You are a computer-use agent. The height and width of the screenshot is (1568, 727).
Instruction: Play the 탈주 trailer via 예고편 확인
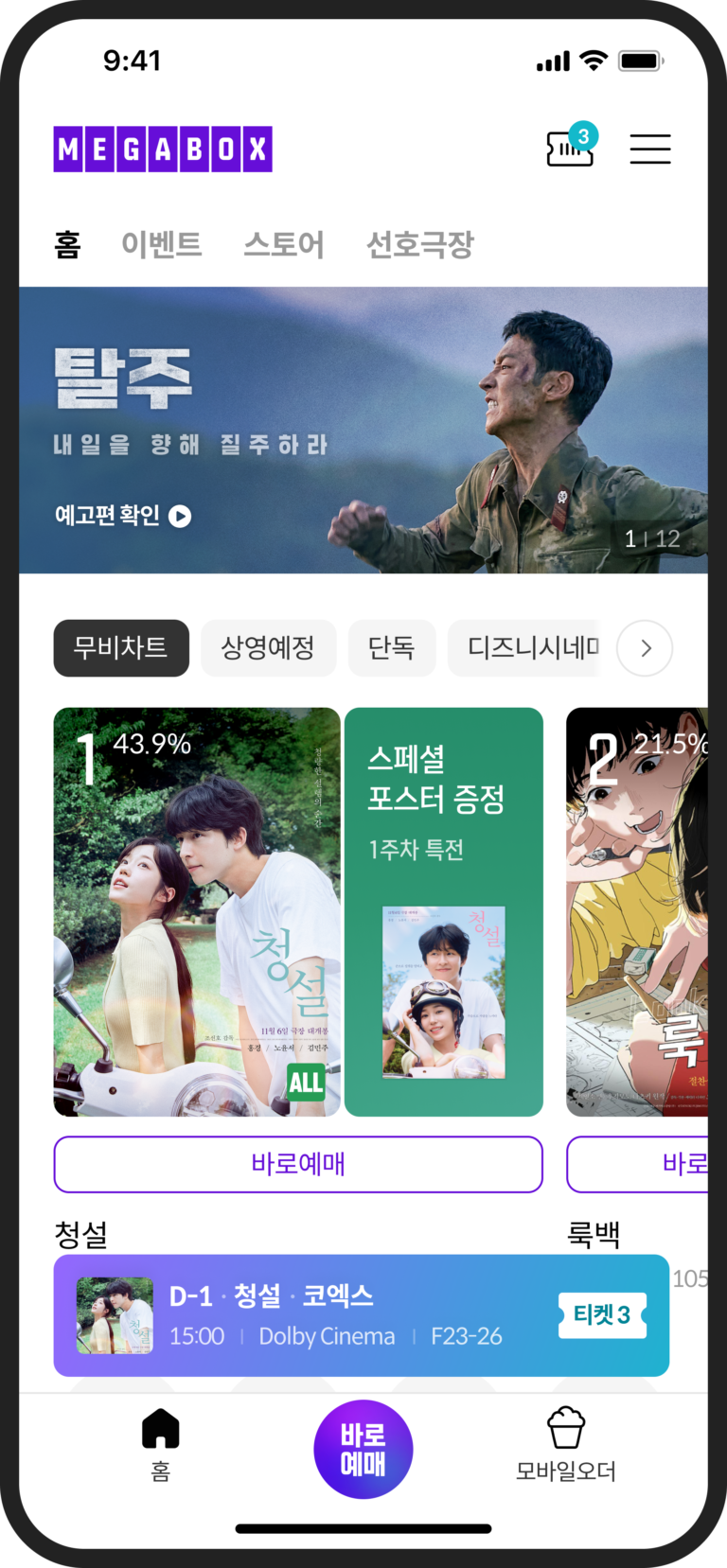click(123, 516)
